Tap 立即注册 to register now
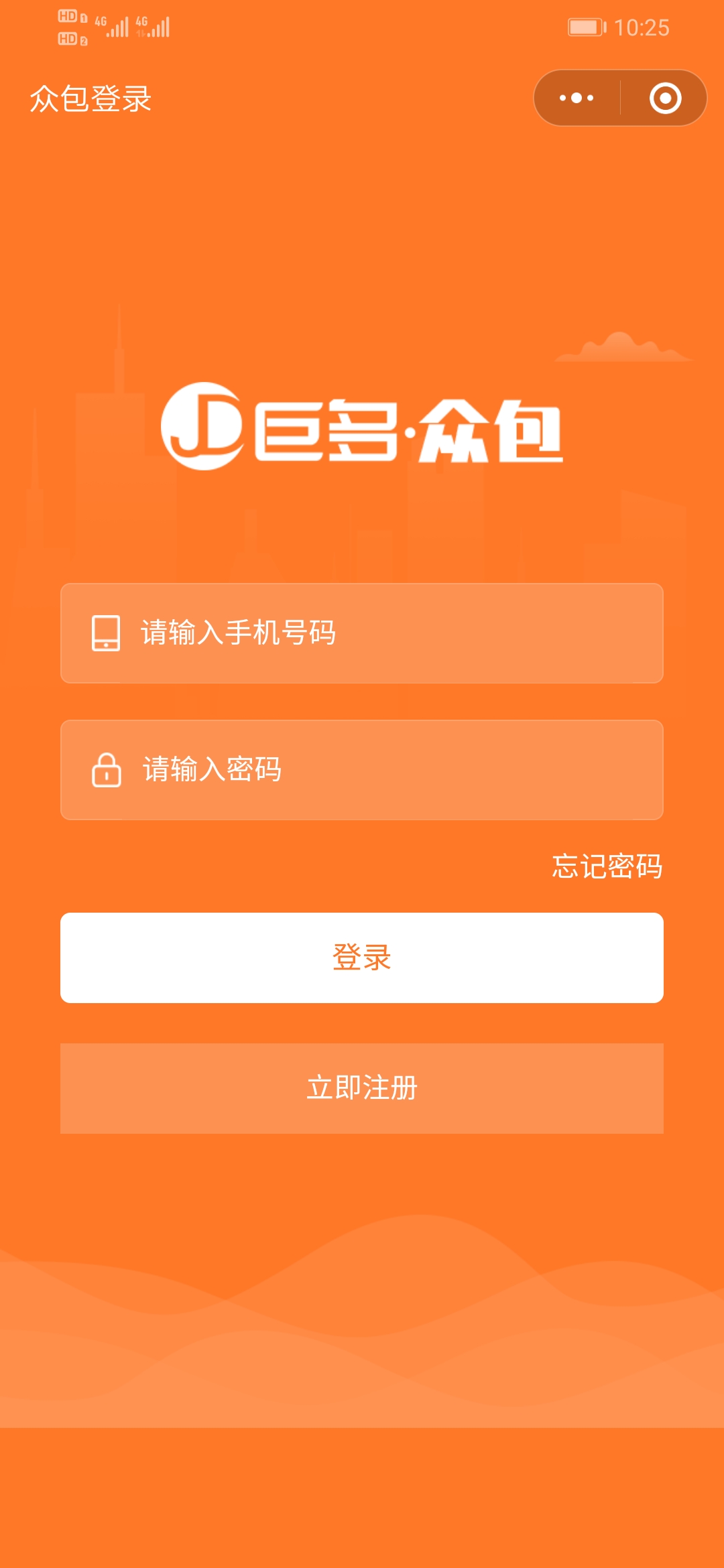This screenshot has width=724, height=1568. 362,1088
